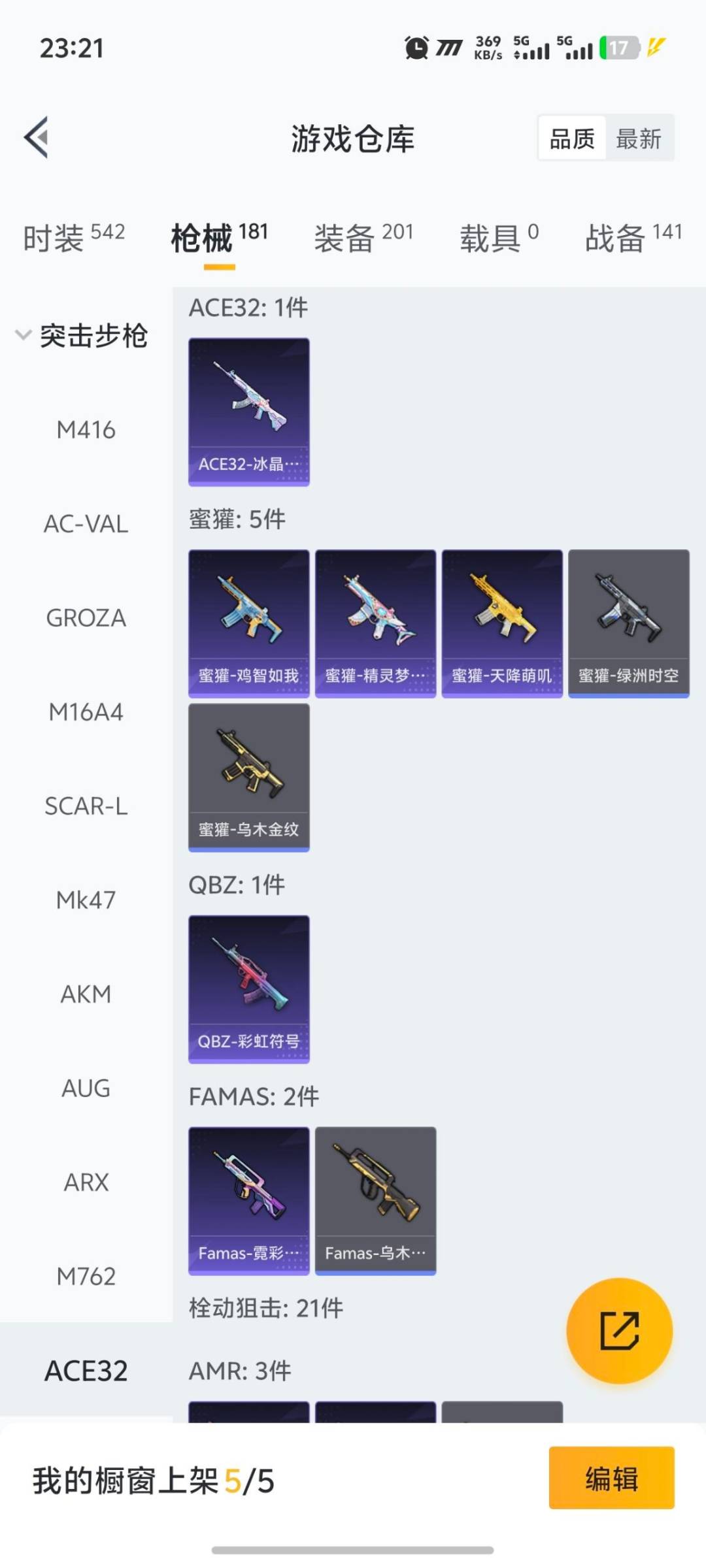Tap the yellow floating share button
Screen dimensions: 706x1568
(619, 1330)
